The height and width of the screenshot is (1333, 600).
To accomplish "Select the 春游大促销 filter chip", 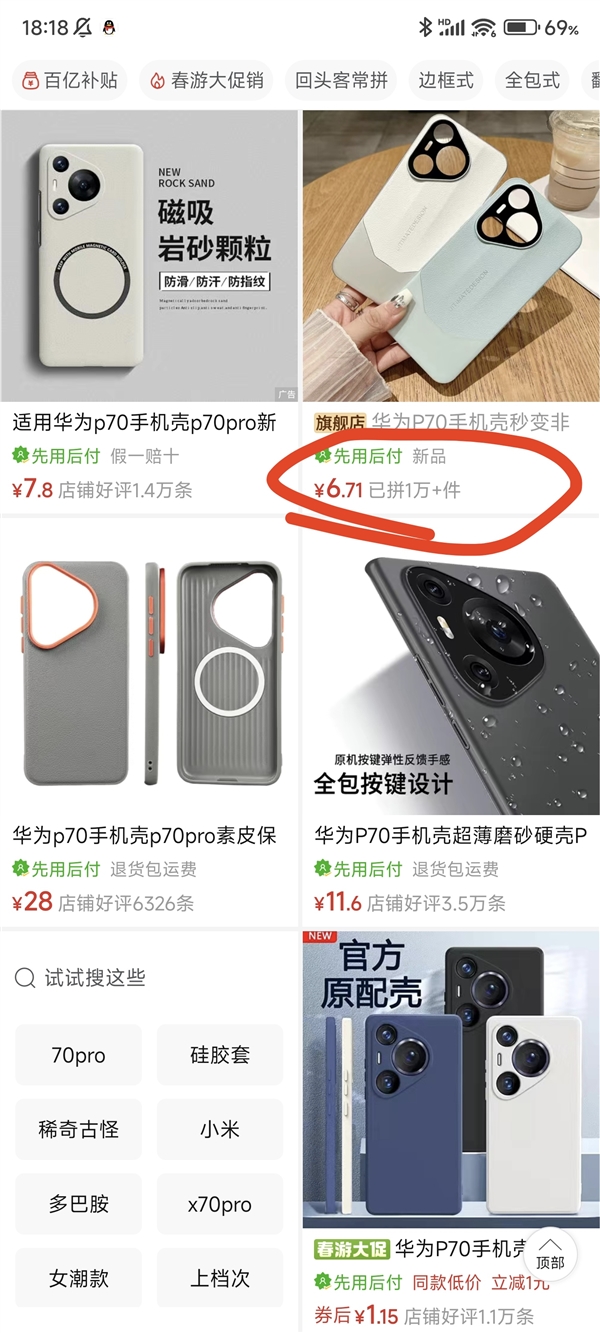I will pos(207,80).
